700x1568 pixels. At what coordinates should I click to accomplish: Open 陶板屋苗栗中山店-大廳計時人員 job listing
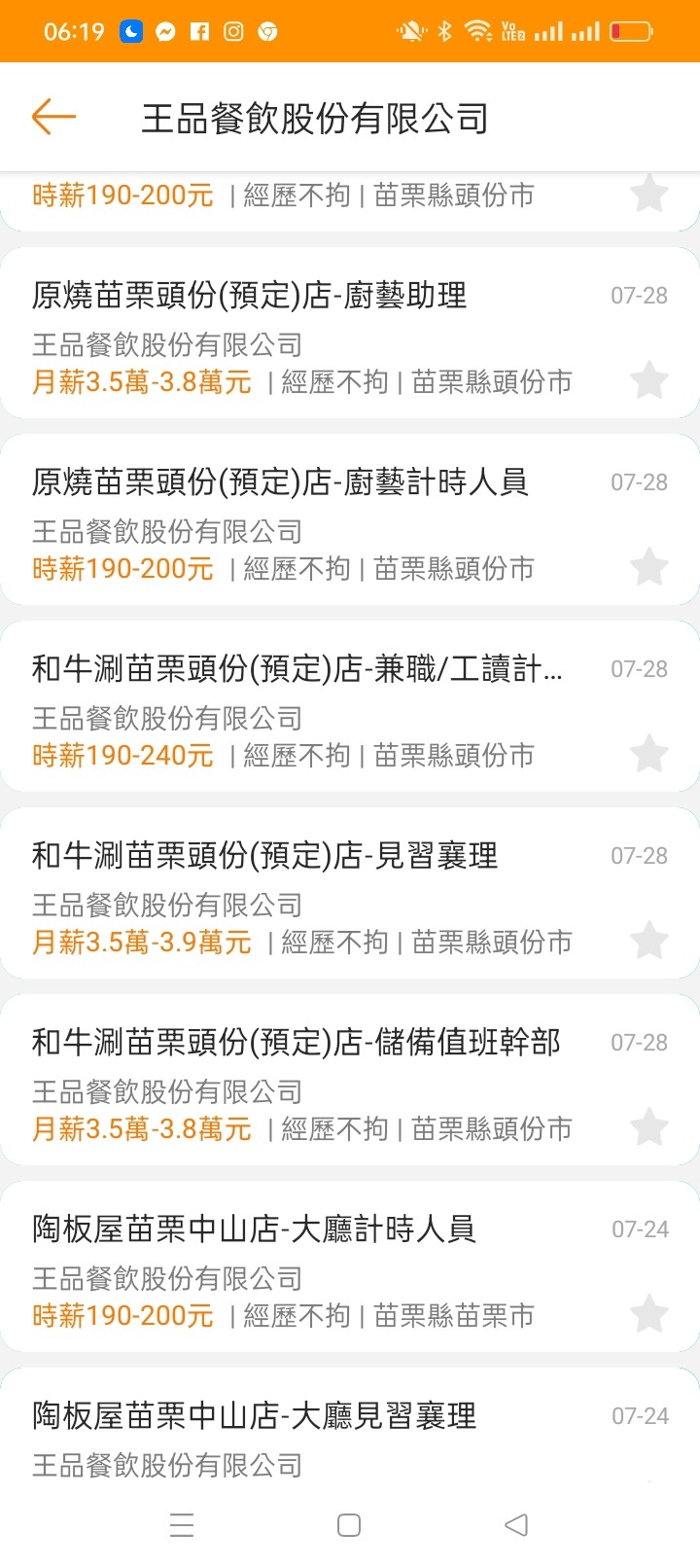[350, 1267]
